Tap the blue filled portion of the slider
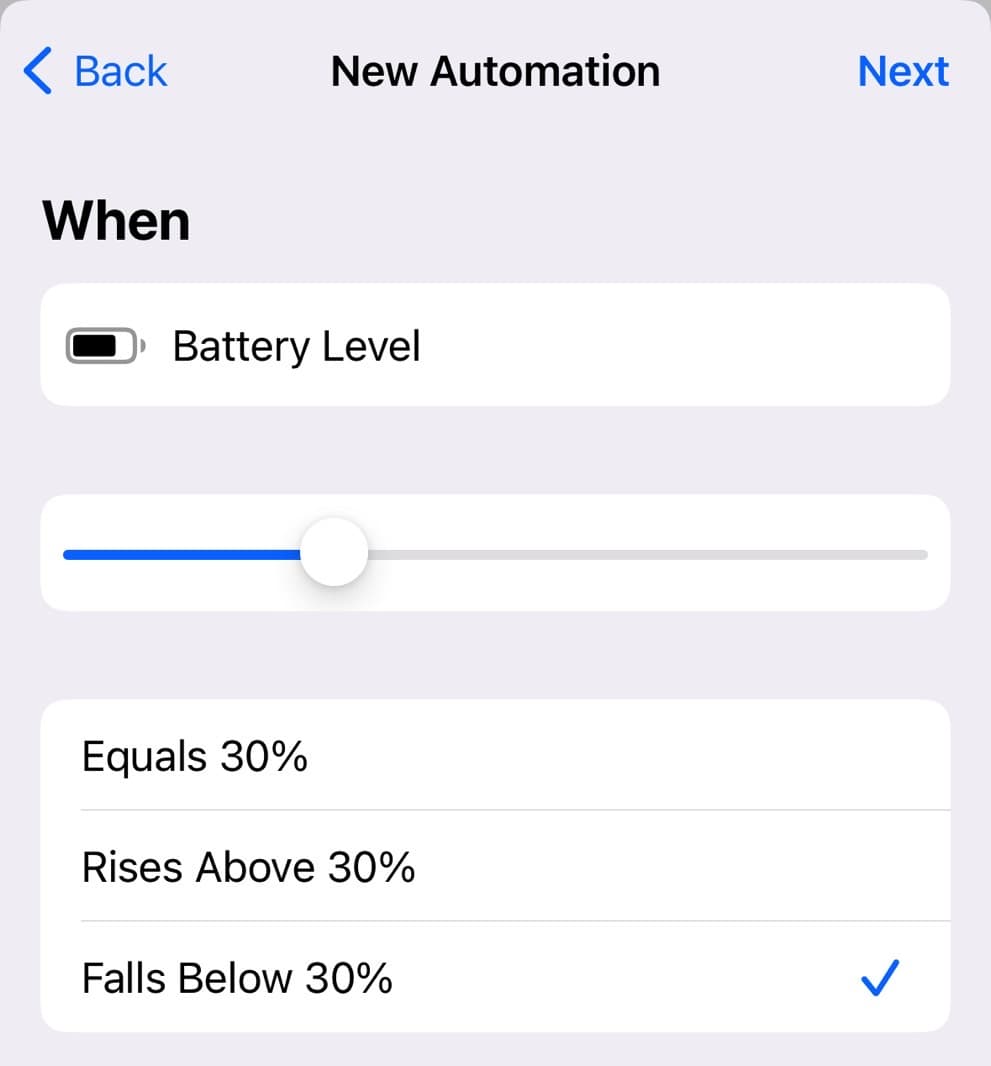This screenshot has width=991, height=1066. click(x=180, y=553)
